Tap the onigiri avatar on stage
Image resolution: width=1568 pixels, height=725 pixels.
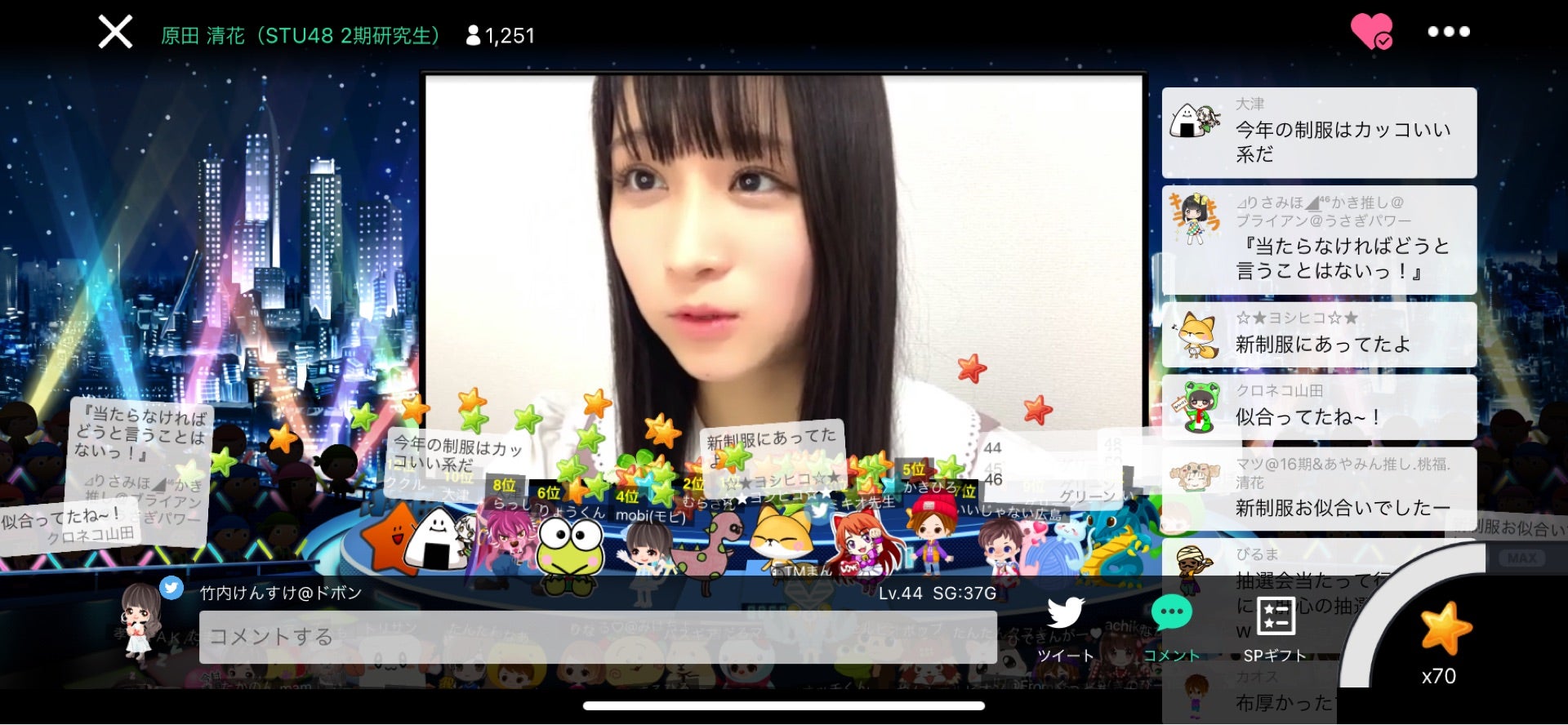tap(436, 539)
